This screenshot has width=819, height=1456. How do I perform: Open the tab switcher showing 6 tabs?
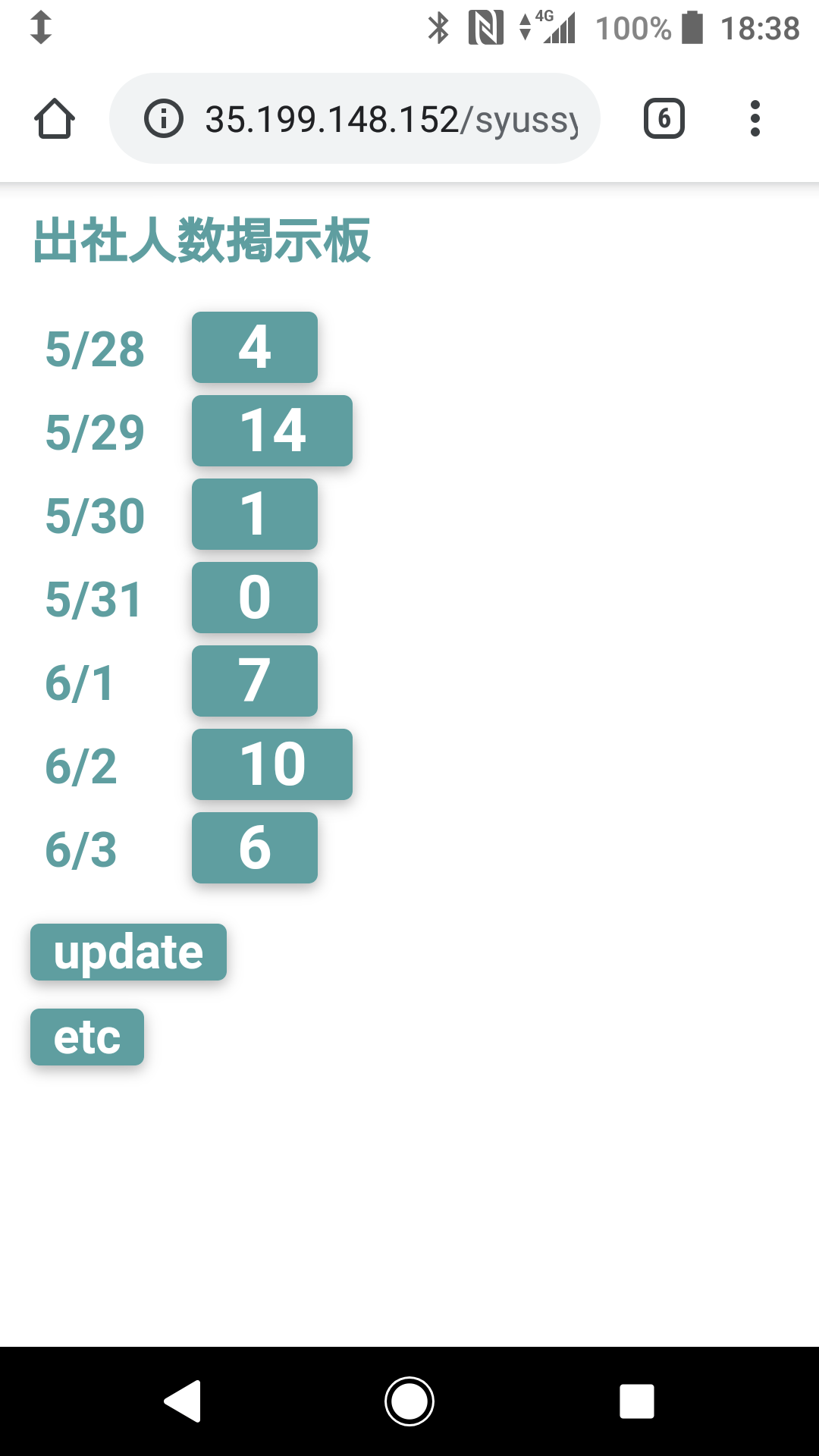point(664,118)
